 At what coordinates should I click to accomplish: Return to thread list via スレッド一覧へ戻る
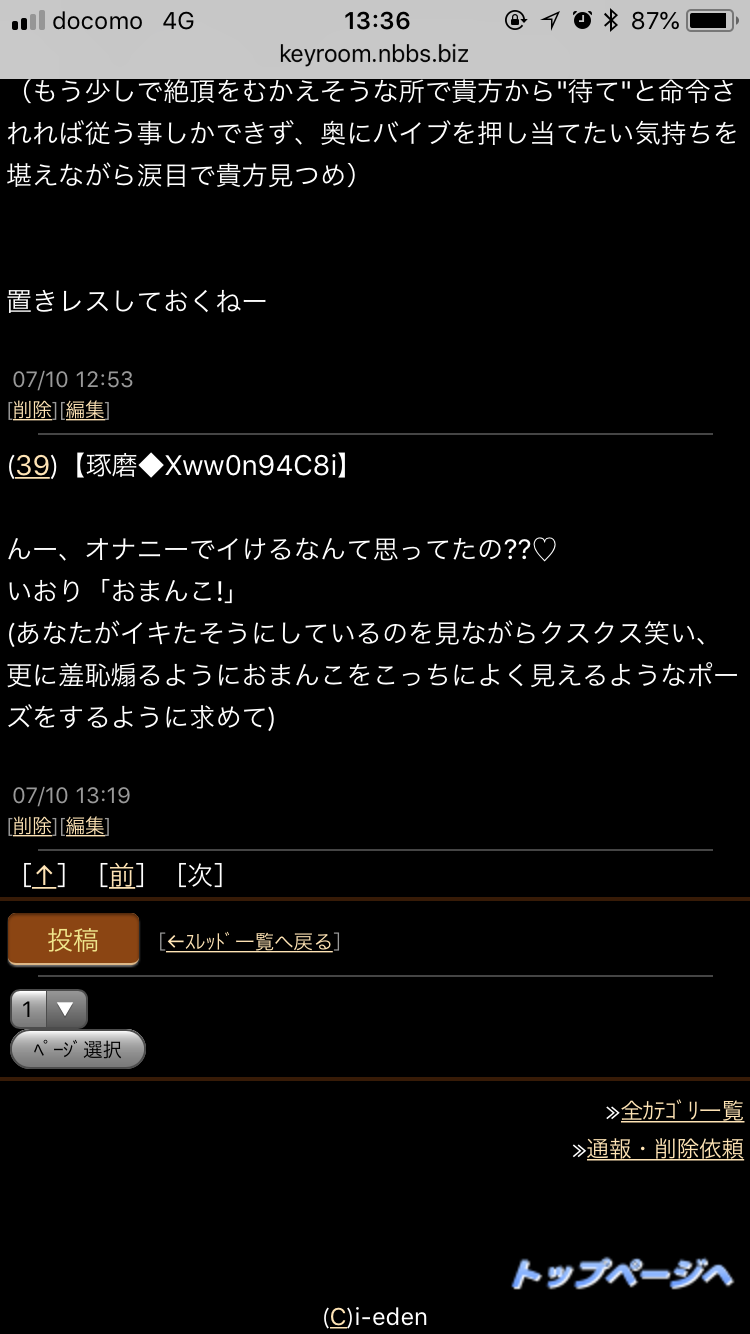click(x=249, y=941)
